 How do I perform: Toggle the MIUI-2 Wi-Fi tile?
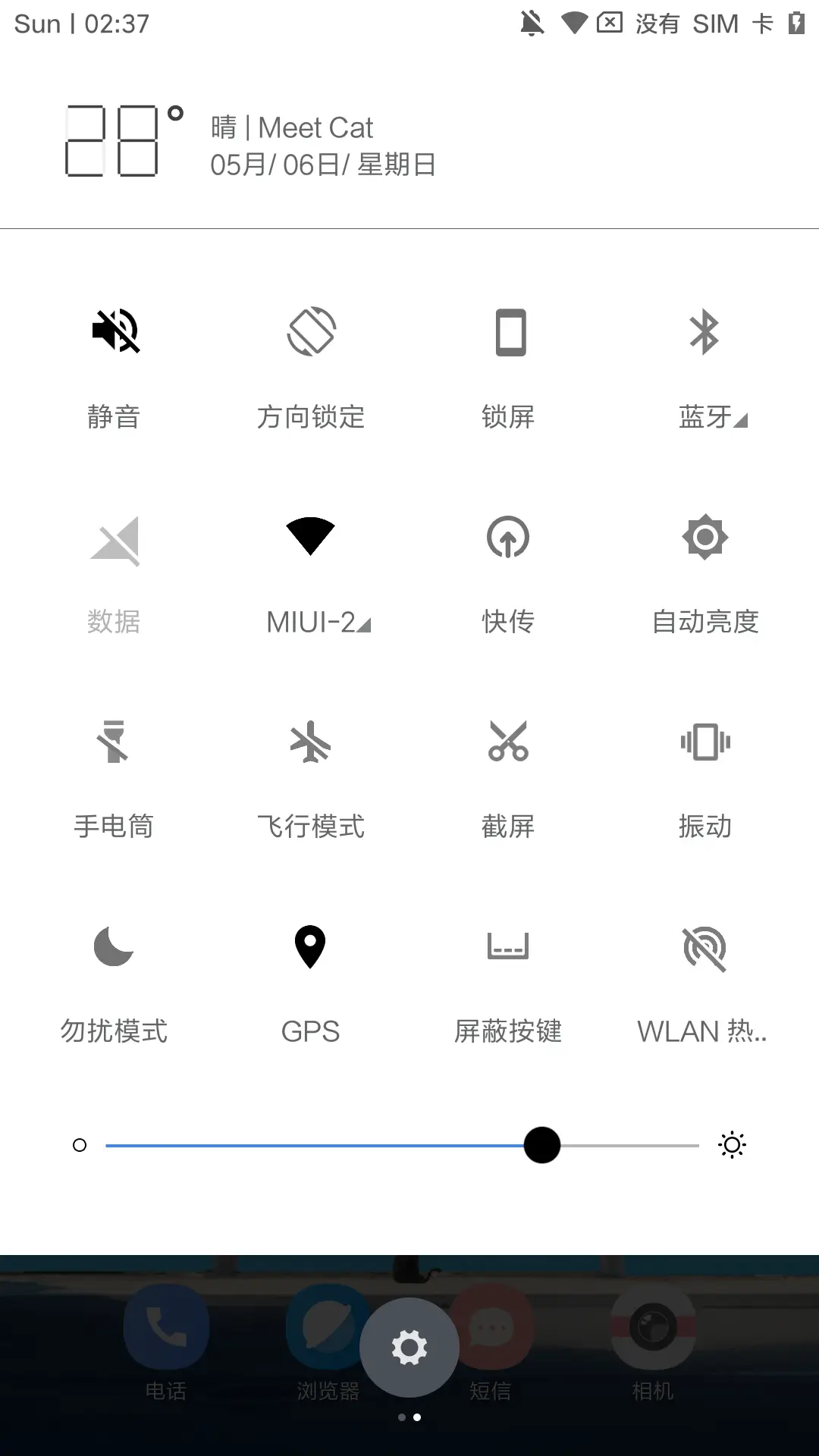311,537
